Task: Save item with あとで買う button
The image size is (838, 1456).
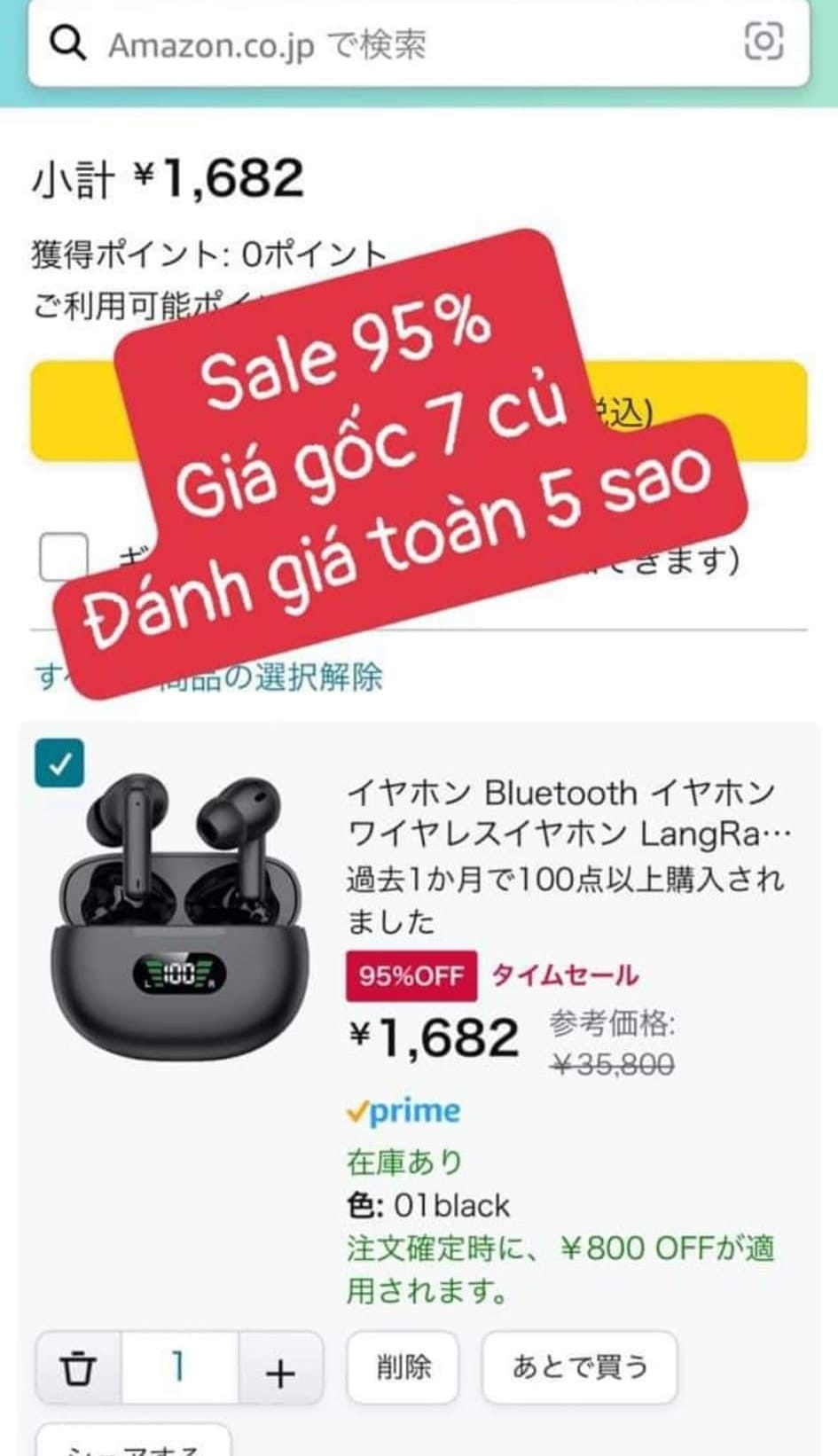Action: 580,1366
